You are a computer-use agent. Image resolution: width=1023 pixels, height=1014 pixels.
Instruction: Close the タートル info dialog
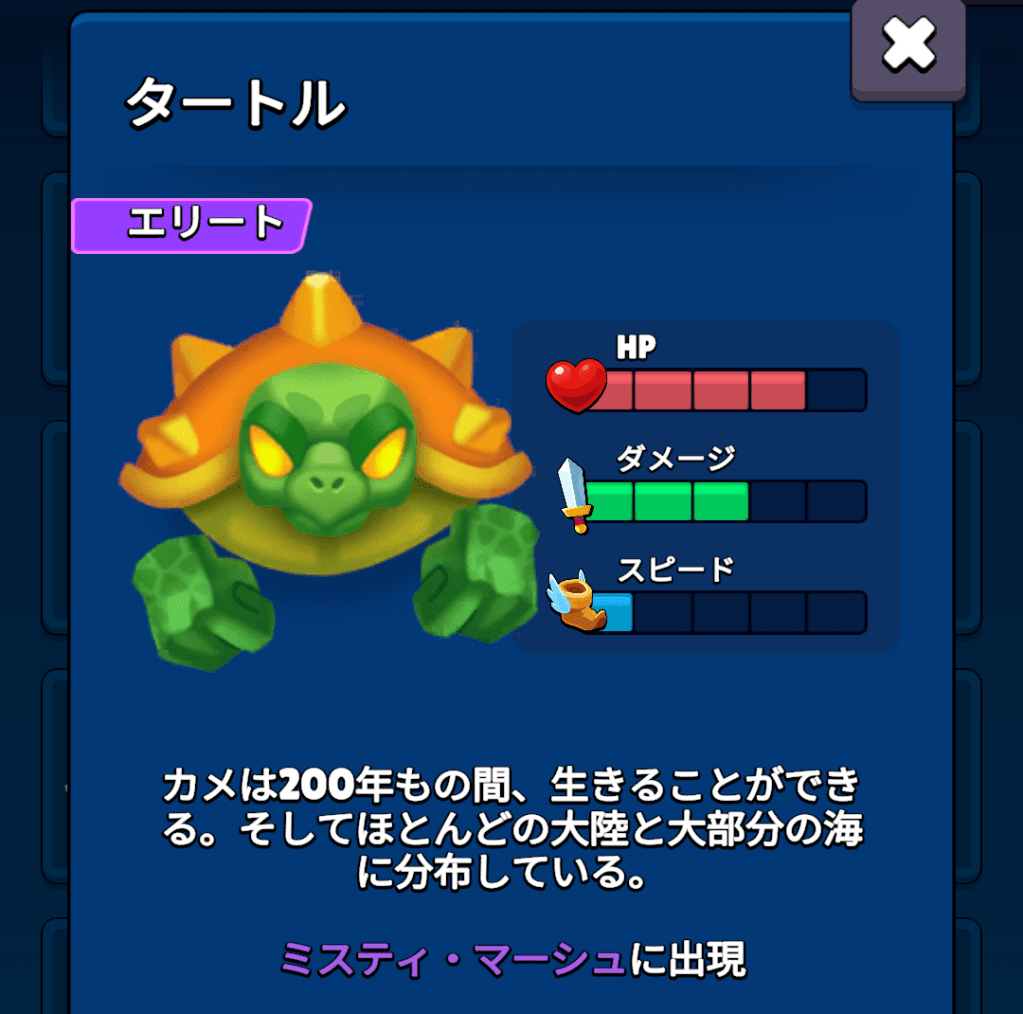[908, 46]
